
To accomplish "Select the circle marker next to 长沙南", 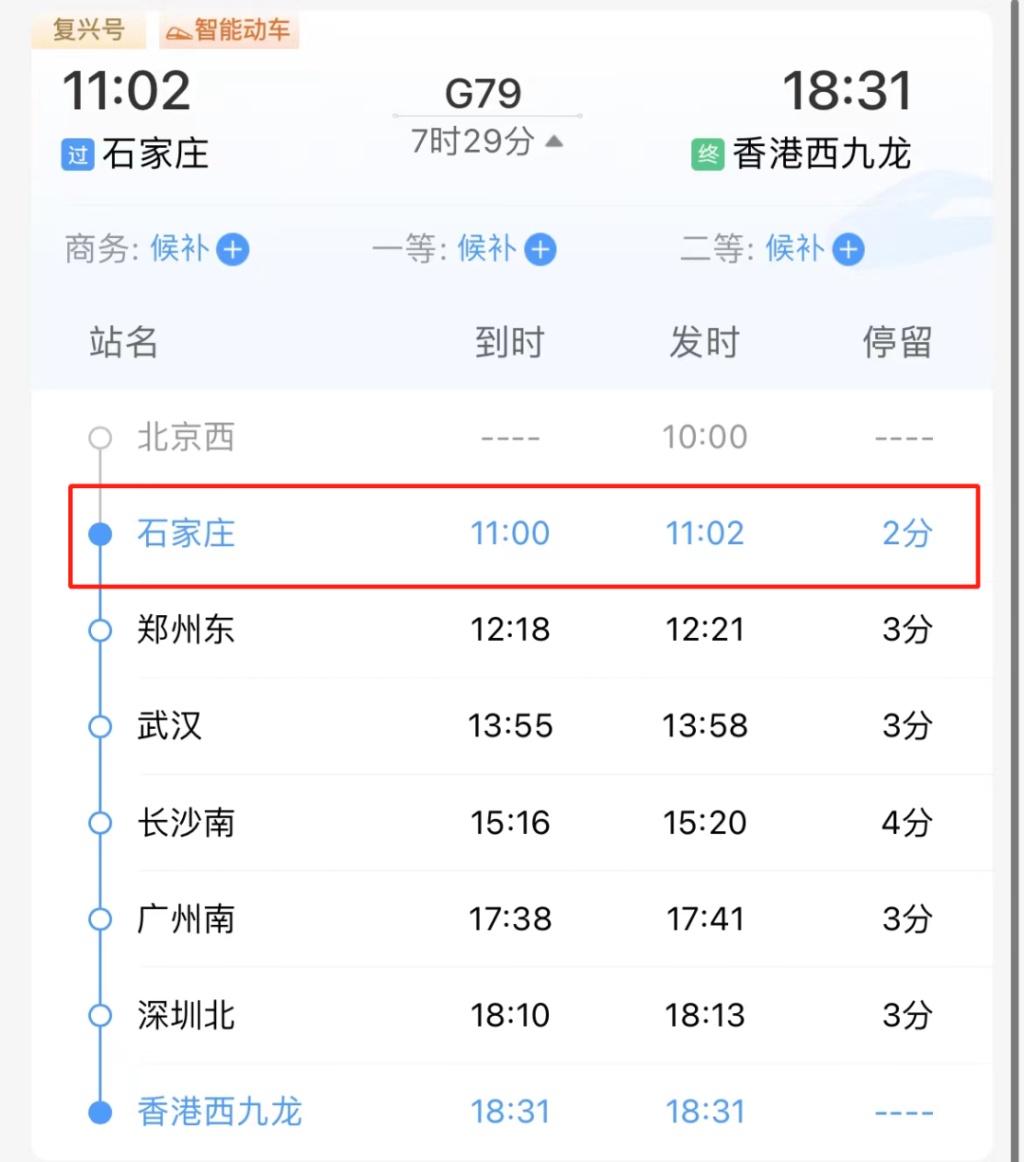I will click(100, 822).
